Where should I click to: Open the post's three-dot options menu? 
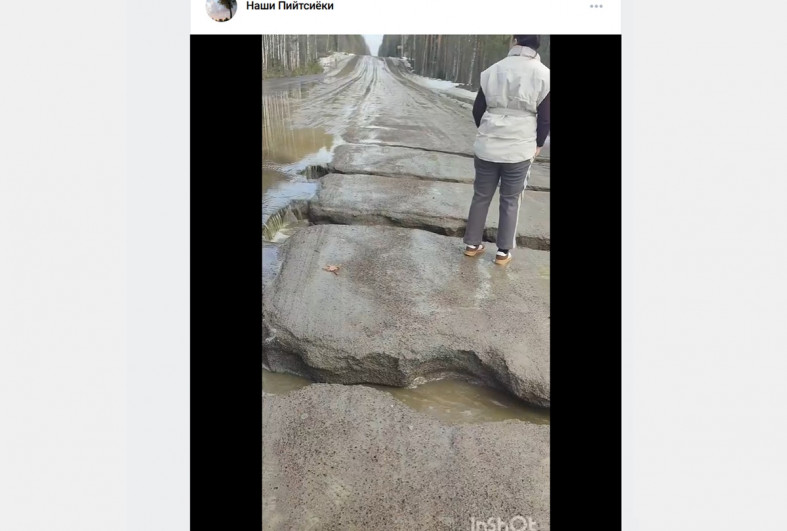coord(596,7)
